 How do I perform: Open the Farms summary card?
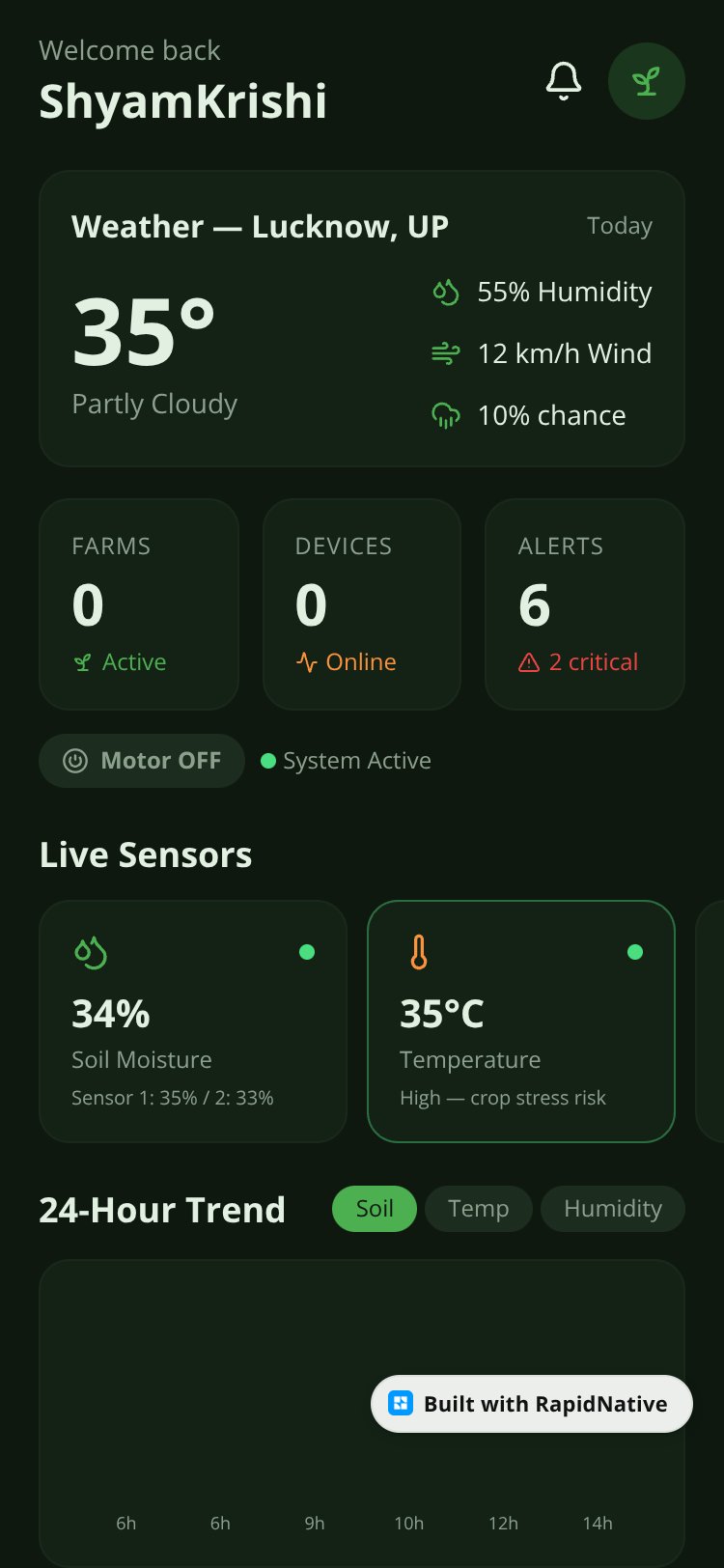pos(139,604)
